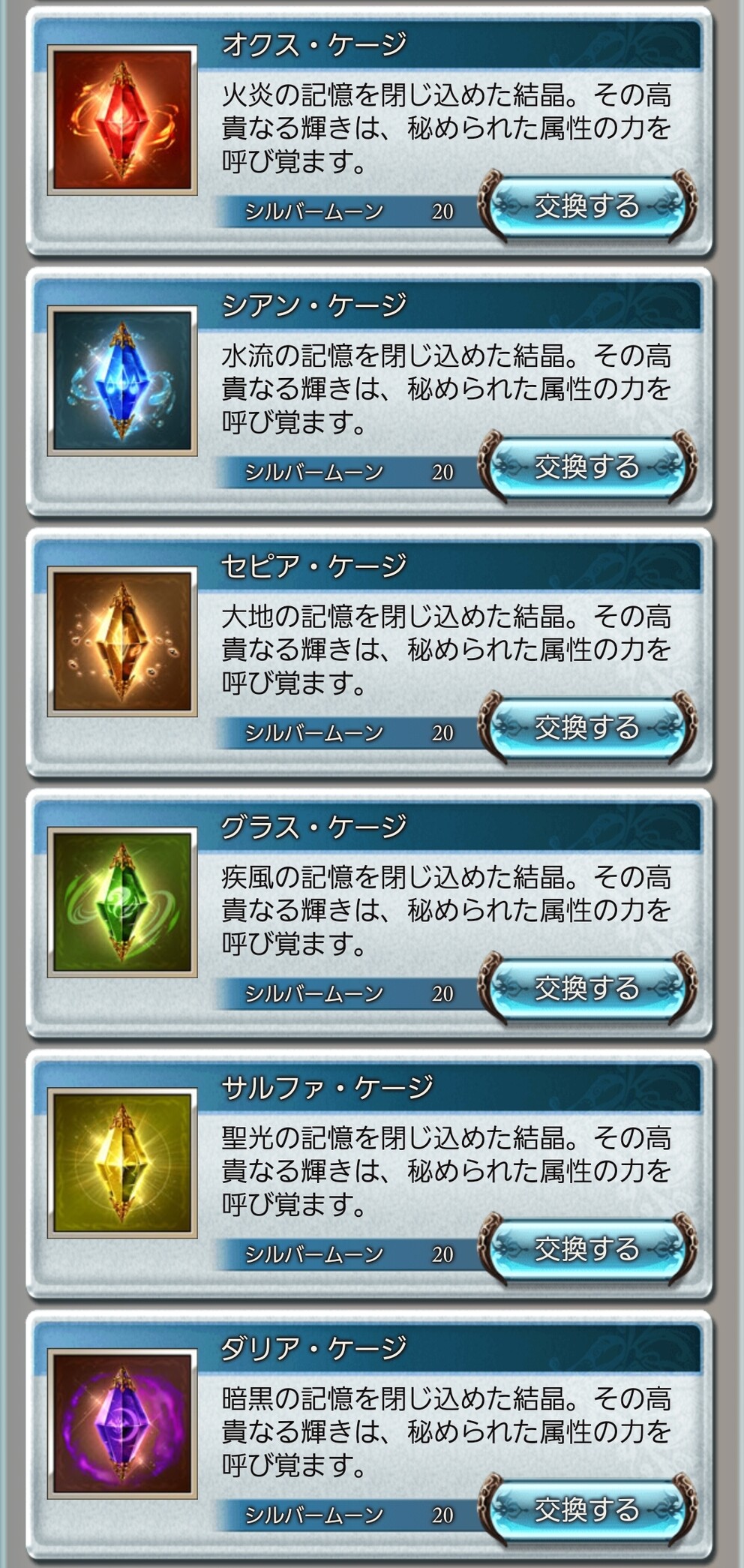Tap 交換する under ダリア・ケージ
The width and height of the screenshot is (744, 1568).
tap(586, 1509)
